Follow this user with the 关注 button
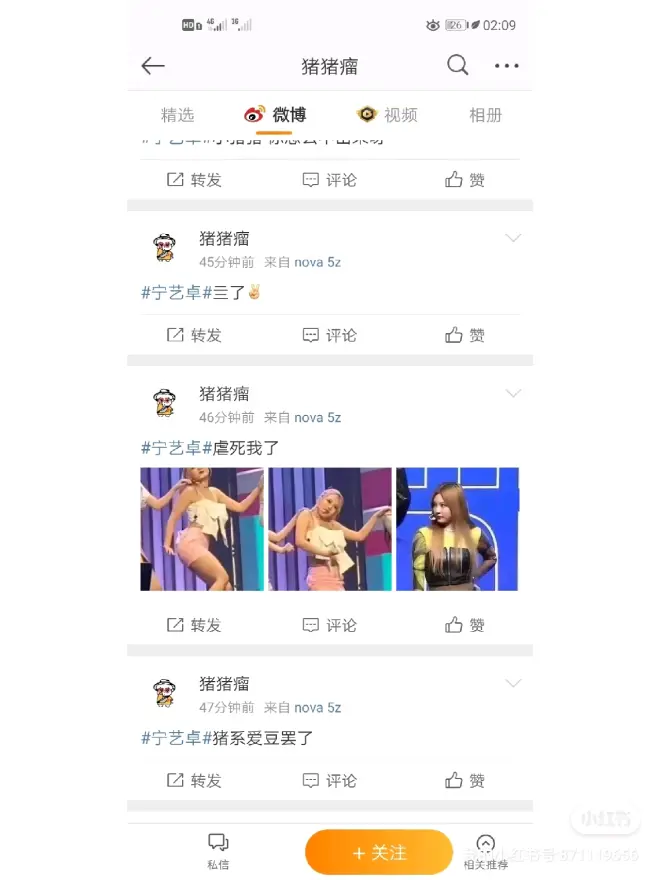 click(379, 853)
